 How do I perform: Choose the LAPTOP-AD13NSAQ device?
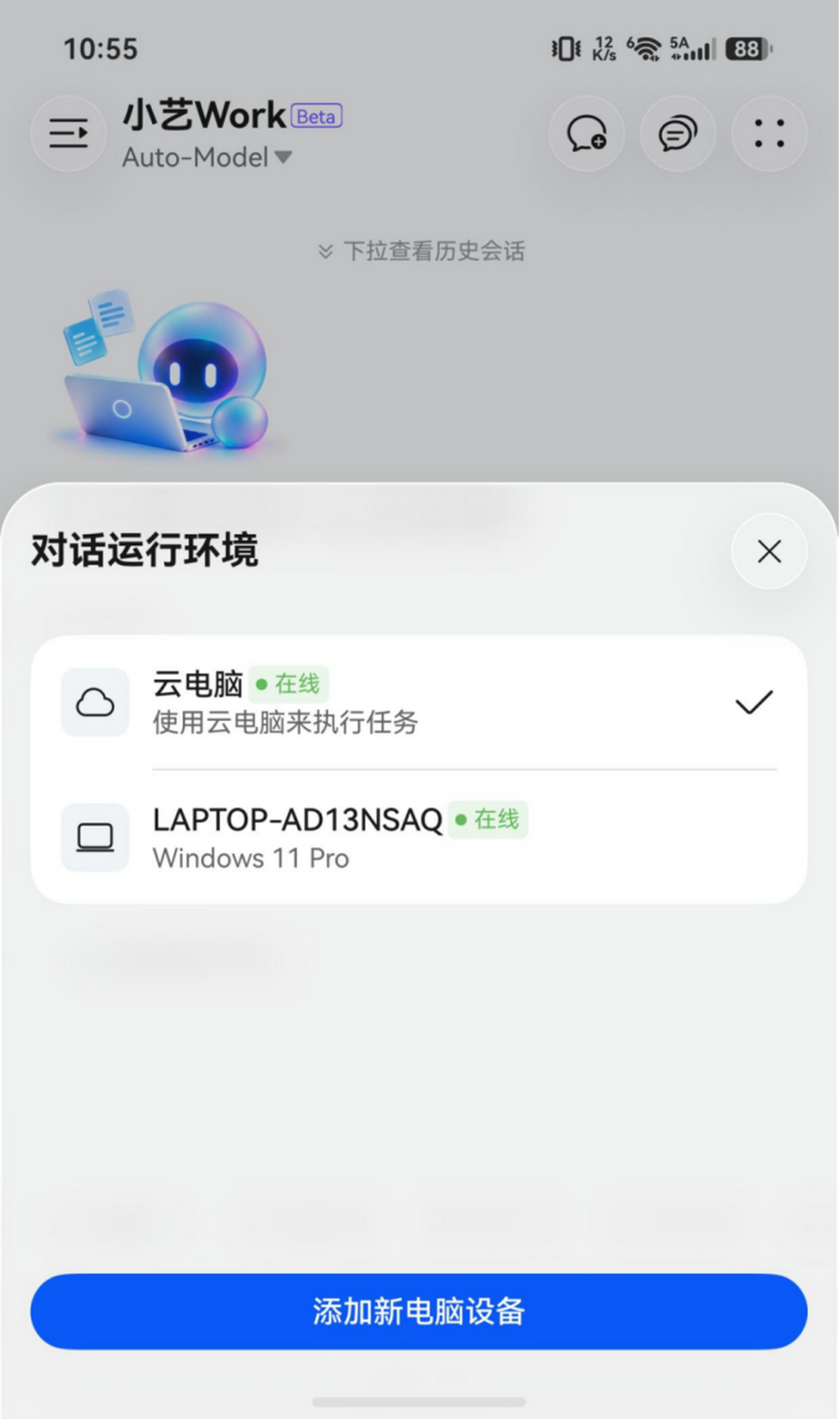pyautogui.click(x=419, y=837)
